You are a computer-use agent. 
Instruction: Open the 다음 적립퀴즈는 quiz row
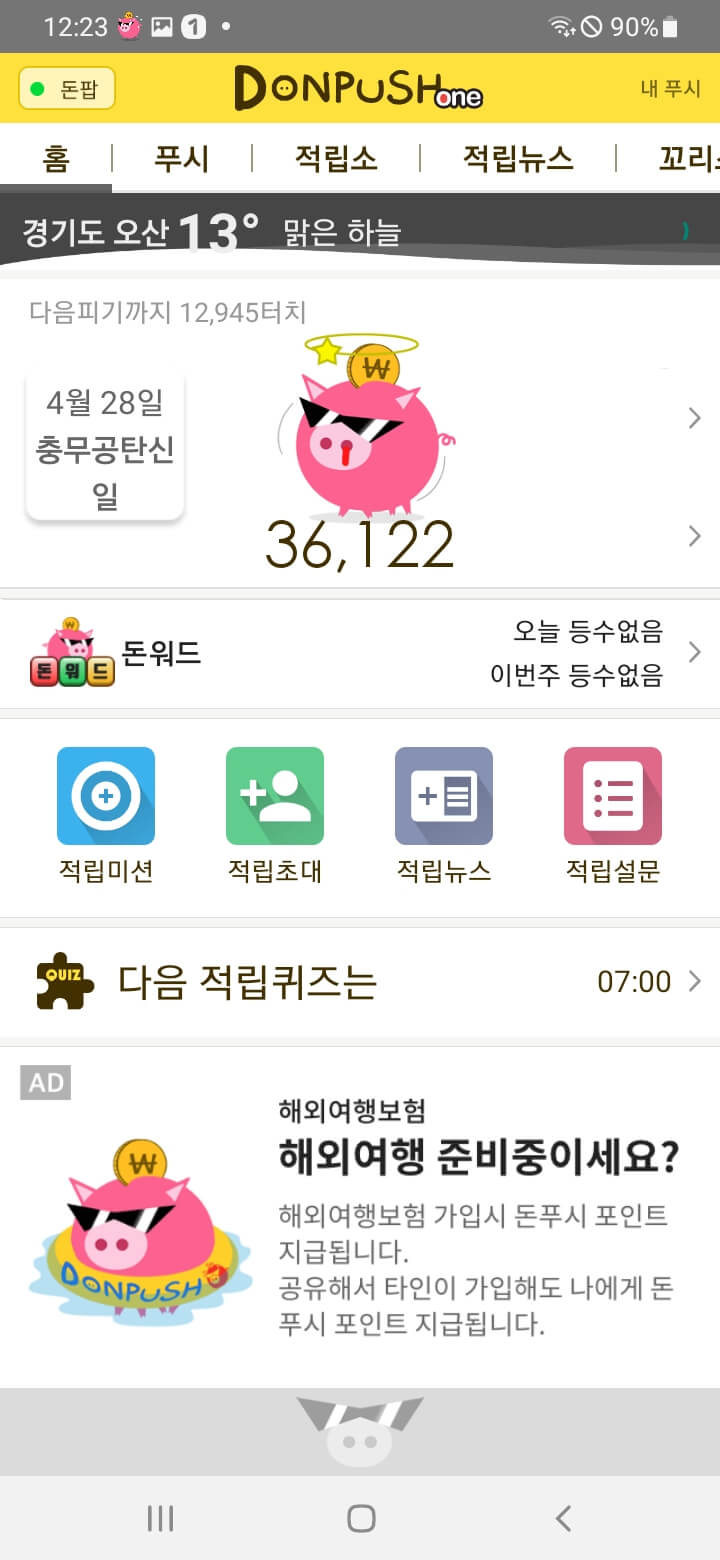coord(360,982)
